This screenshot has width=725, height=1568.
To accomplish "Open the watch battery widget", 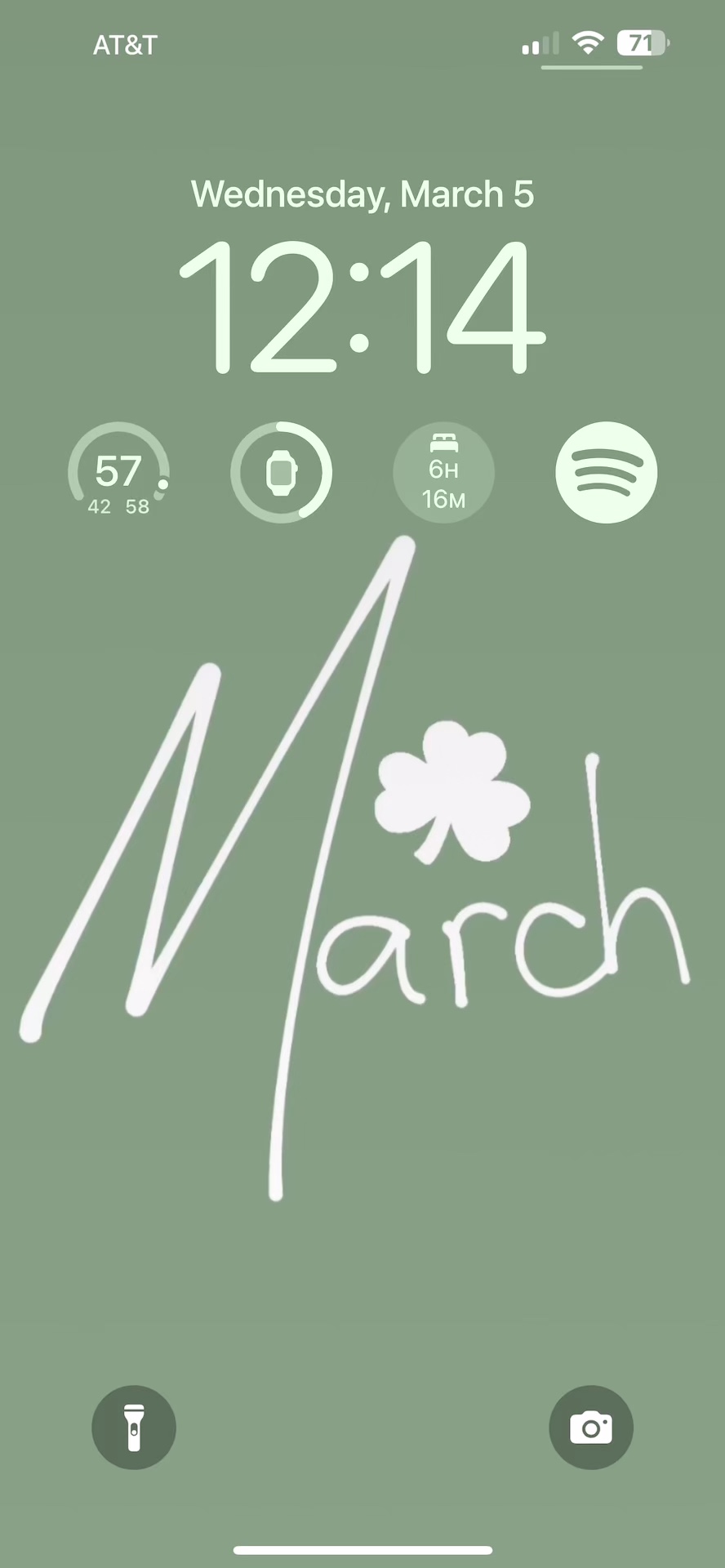I will coord(281,472).
